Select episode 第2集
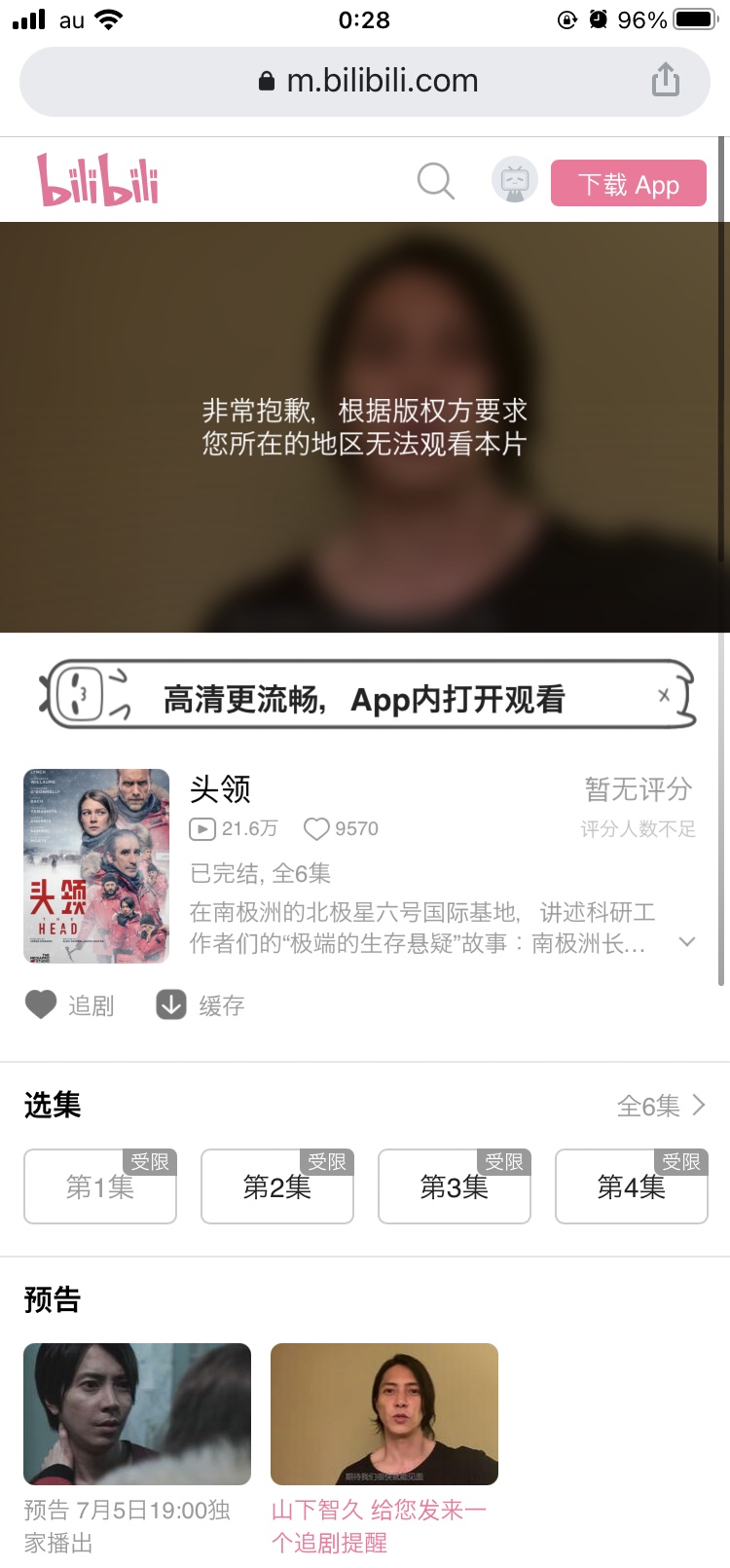This screenshot has height=1568, width=730. 277,1186
